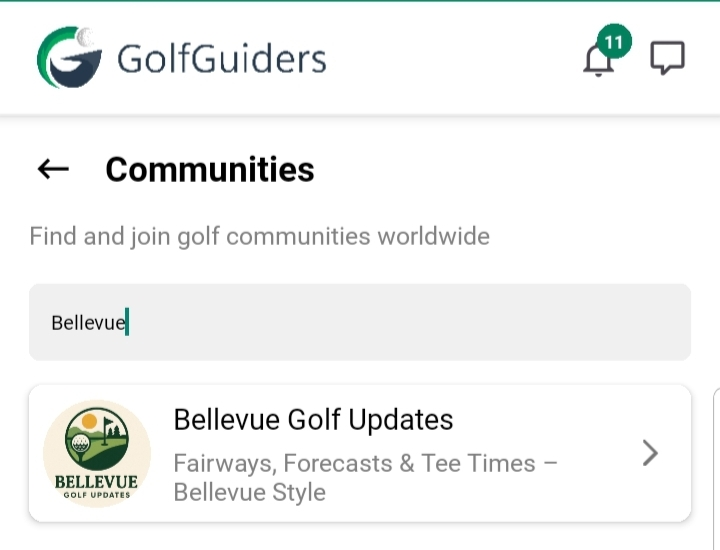Open the messages chat icon

pos(667,58)
